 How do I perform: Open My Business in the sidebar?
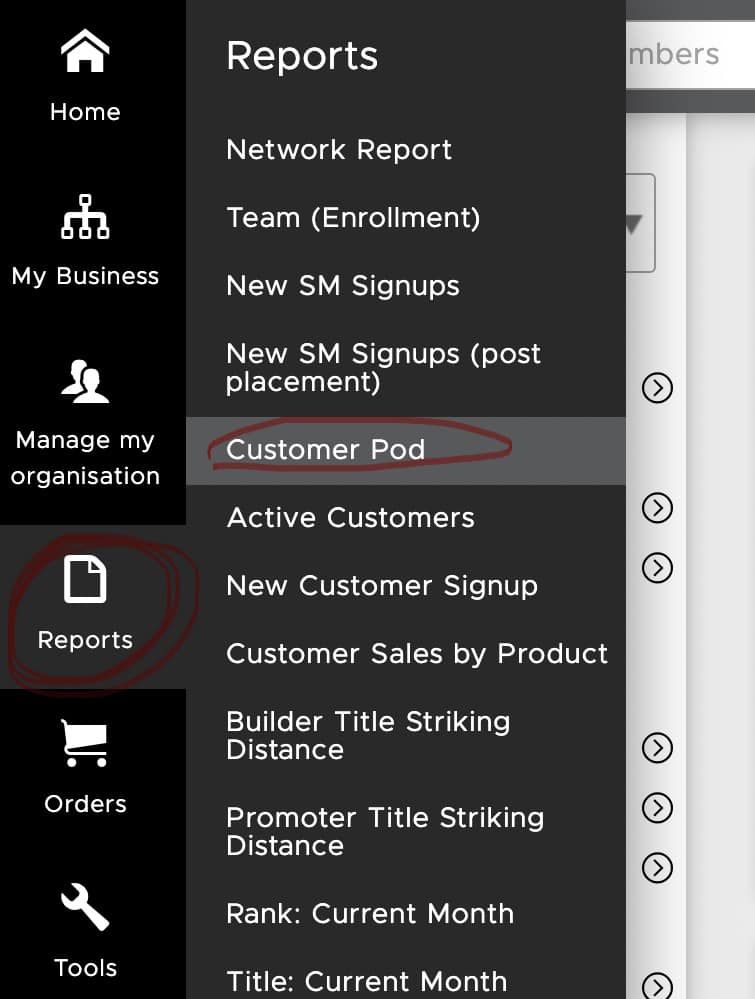(85, 242)
